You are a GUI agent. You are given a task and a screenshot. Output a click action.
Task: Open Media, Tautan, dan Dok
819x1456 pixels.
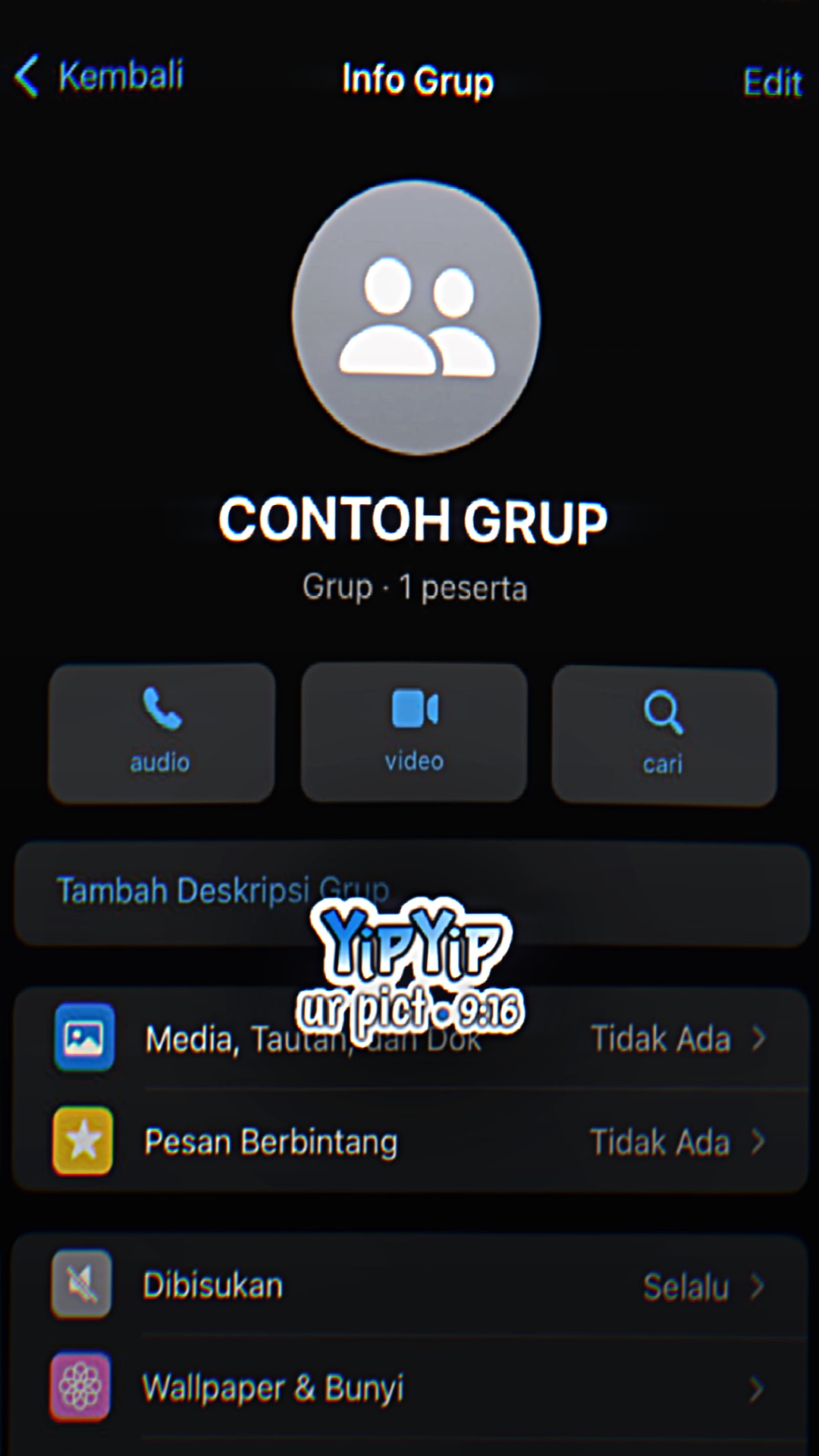[x=409, y=1039]
